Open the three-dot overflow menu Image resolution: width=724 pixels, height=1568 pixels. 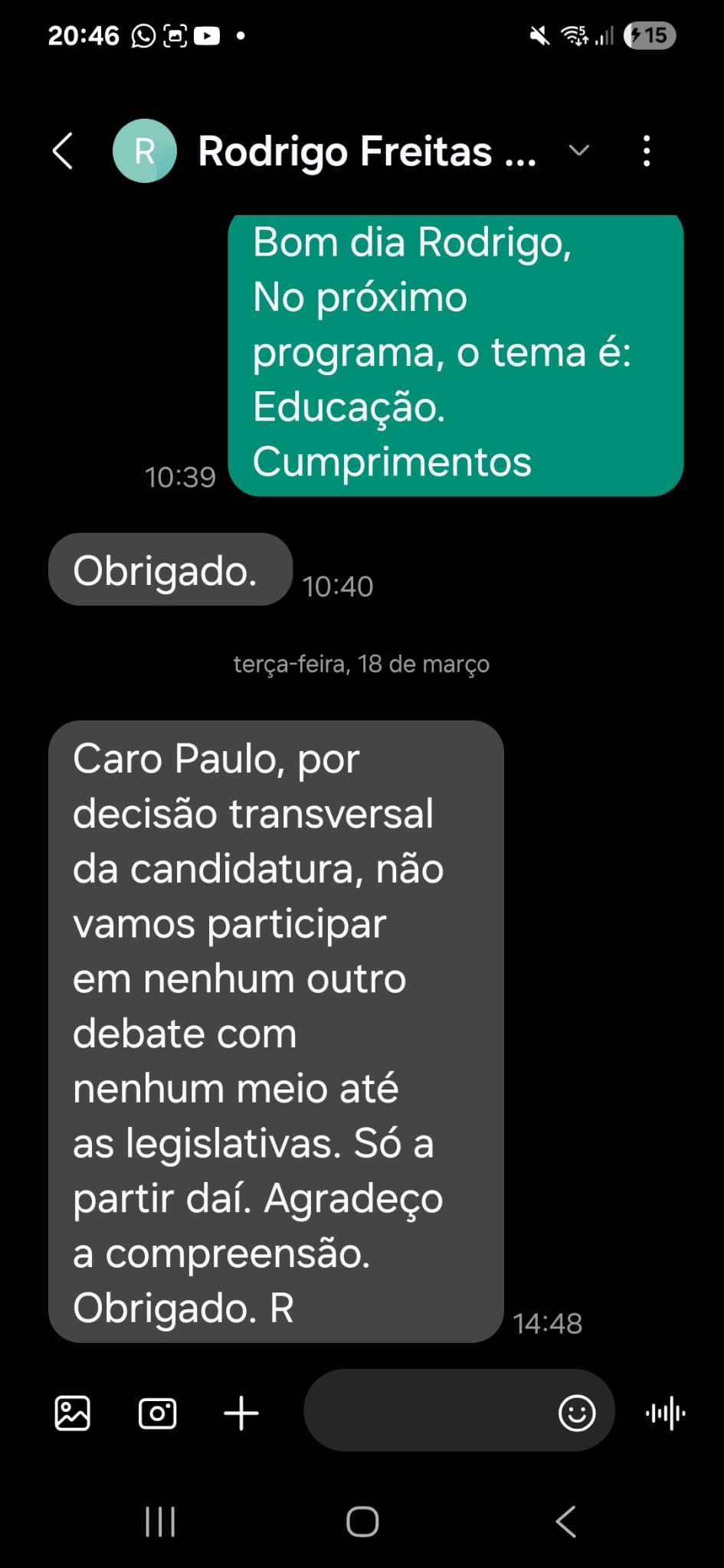tap(647, 151)
